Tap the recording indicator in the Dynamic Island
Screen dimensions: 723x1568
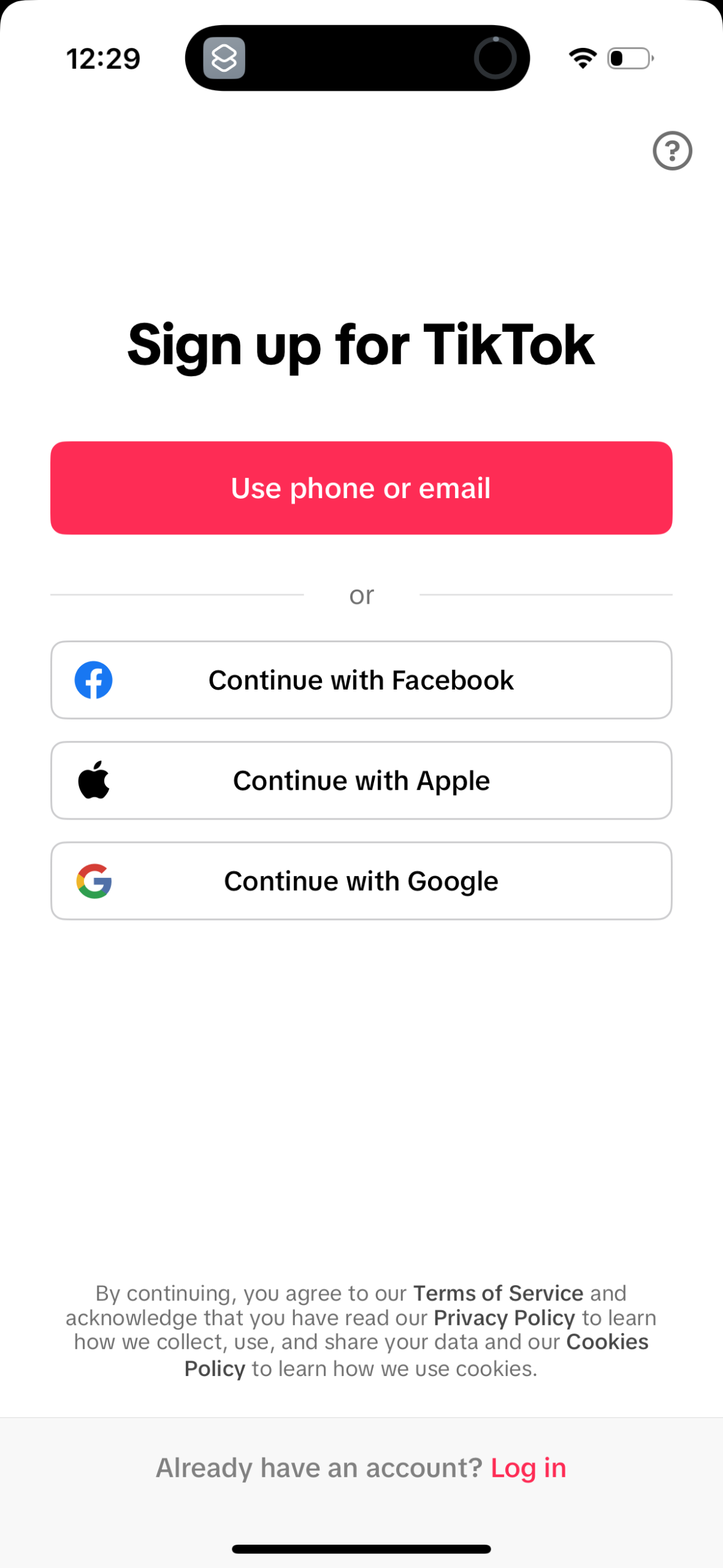click(x=495, y=56)
